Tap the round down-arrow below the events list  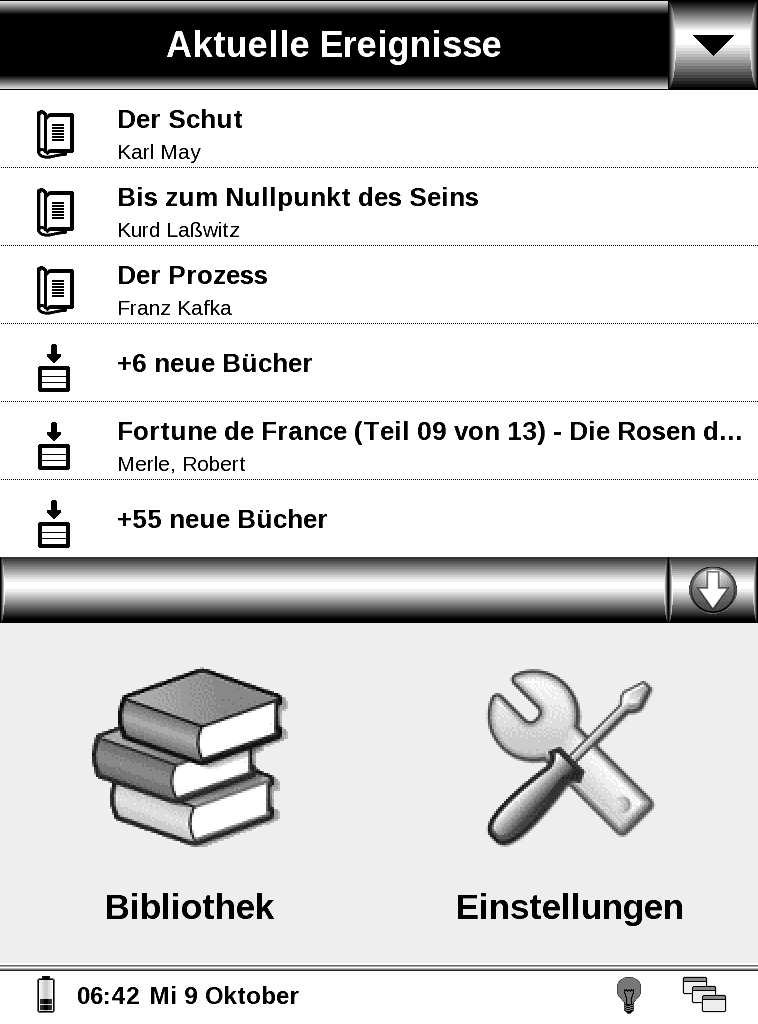(712, 590)
